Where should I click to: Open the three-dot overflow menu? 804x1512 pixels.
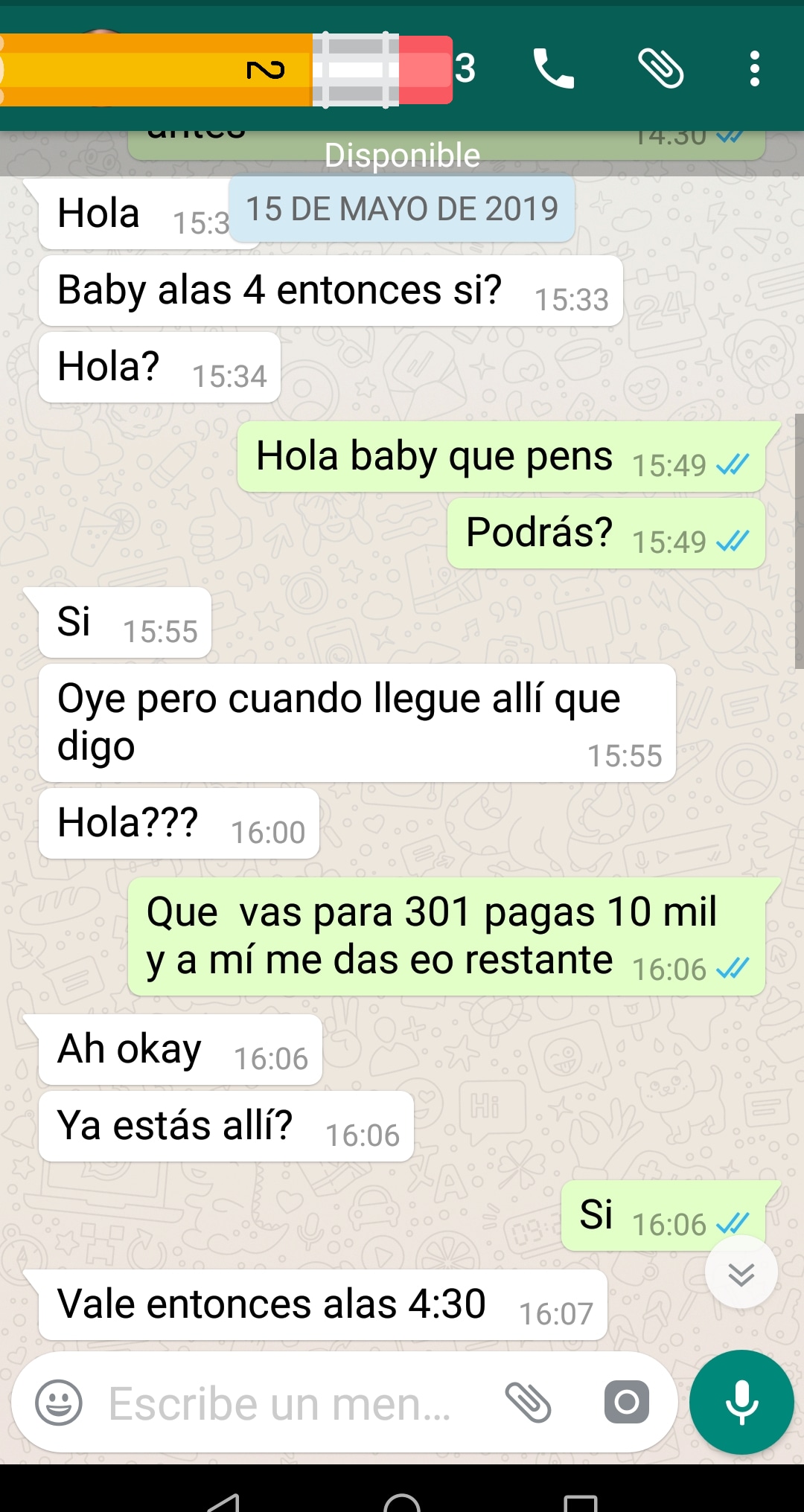[x=754, y=69]
